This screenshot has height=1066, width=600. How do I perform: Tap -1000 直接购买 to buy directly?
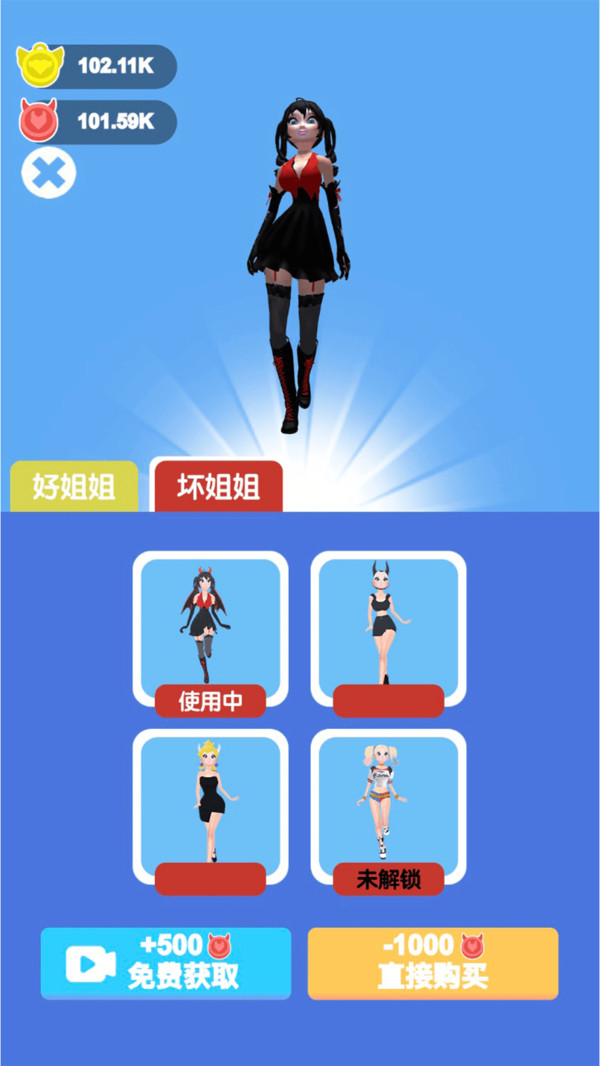pos(432,963)
